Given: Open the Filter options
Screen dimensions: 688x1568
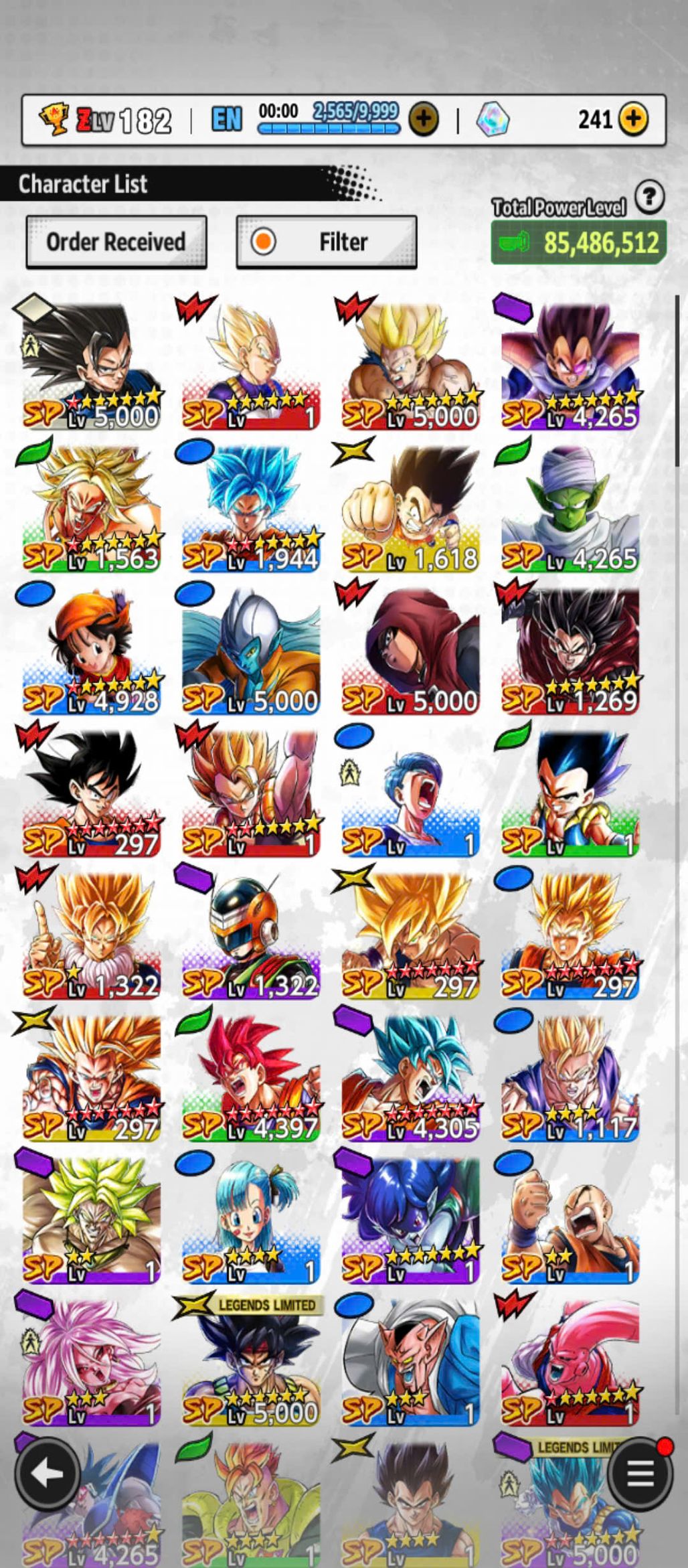Looking at the screenshot, I should pos(327,242).
